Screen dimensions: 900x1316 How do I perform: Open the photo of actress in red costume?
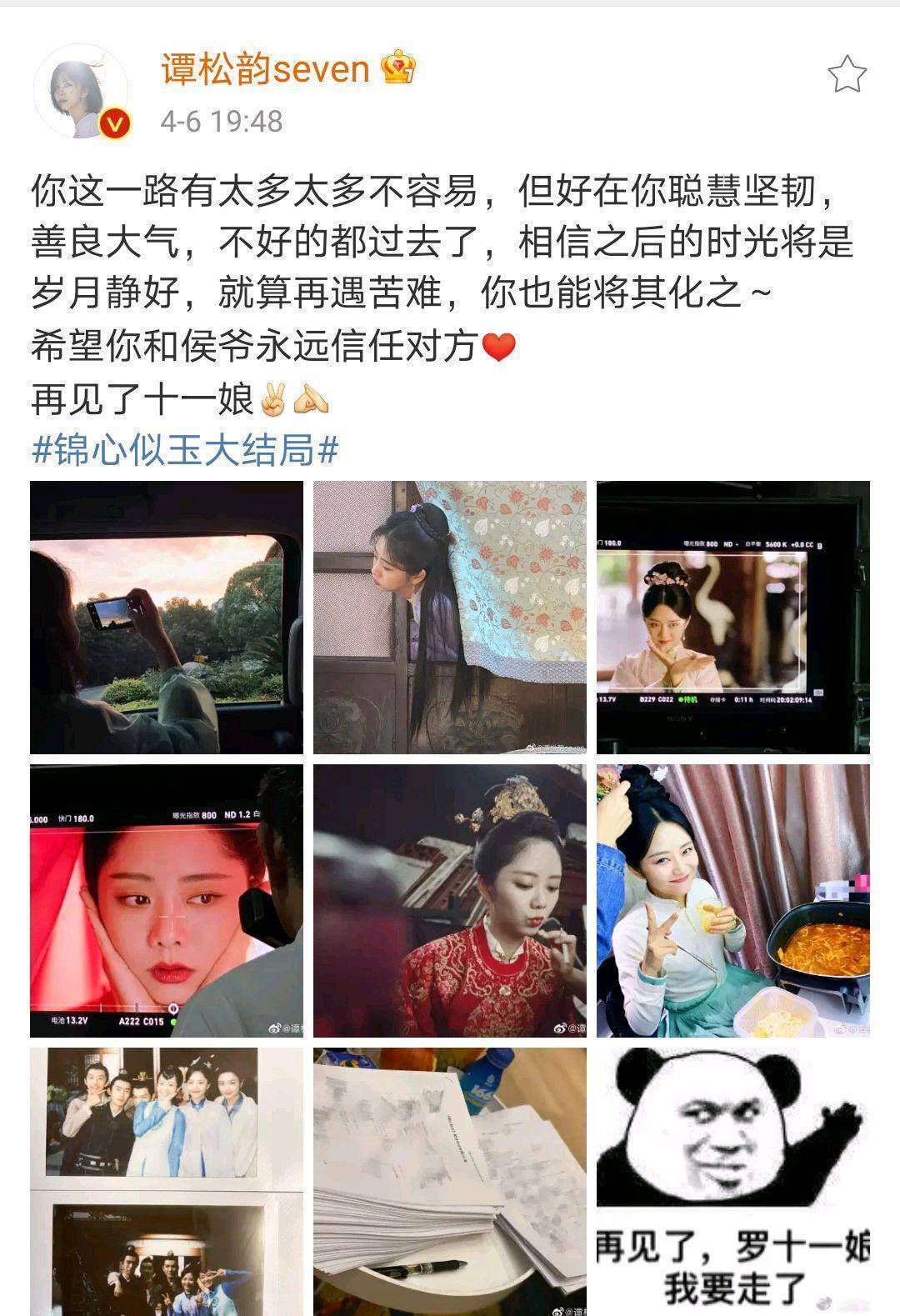(x=450, y=898)
